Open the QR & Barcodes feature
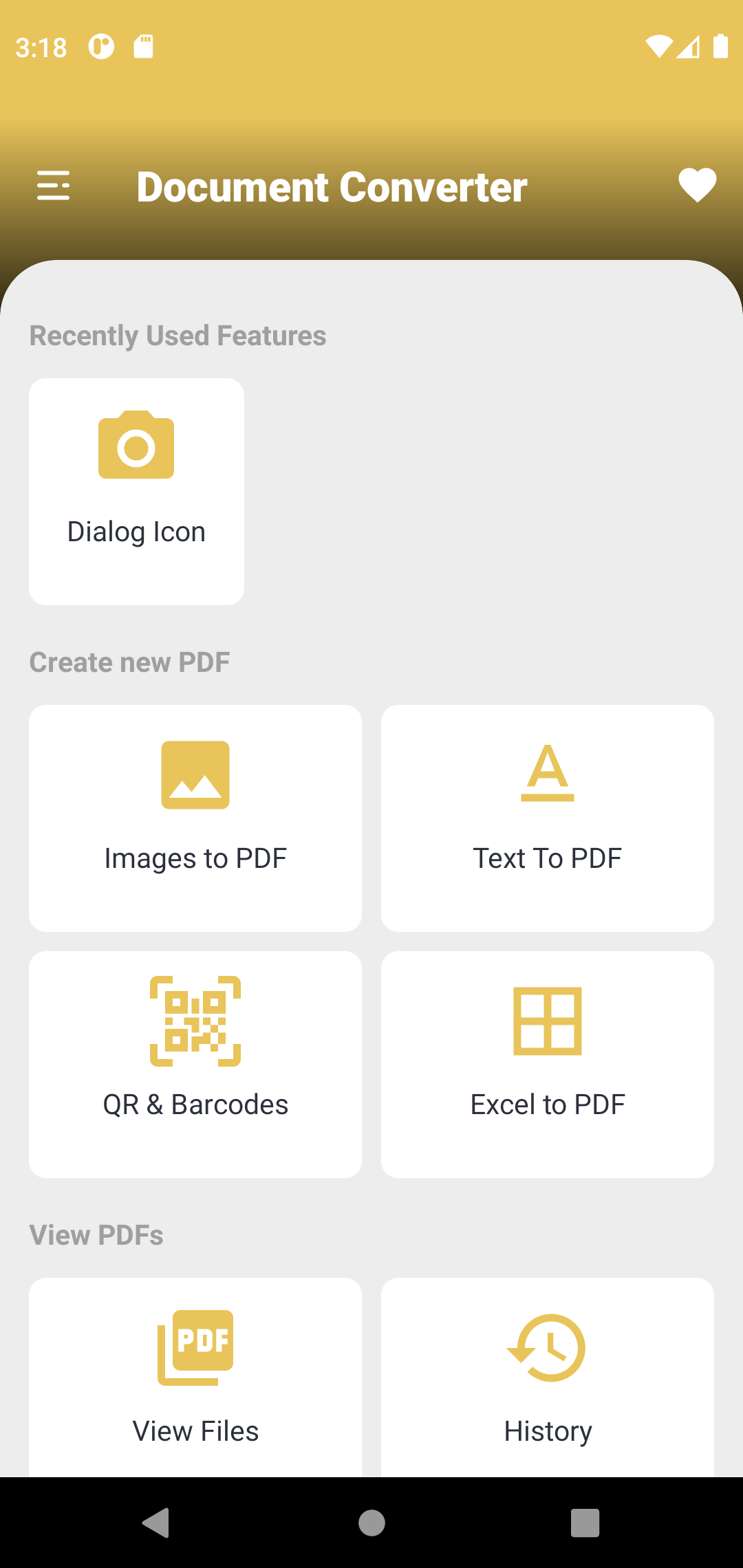This screenshot has height=1568, width=743. pos(195,1063)
